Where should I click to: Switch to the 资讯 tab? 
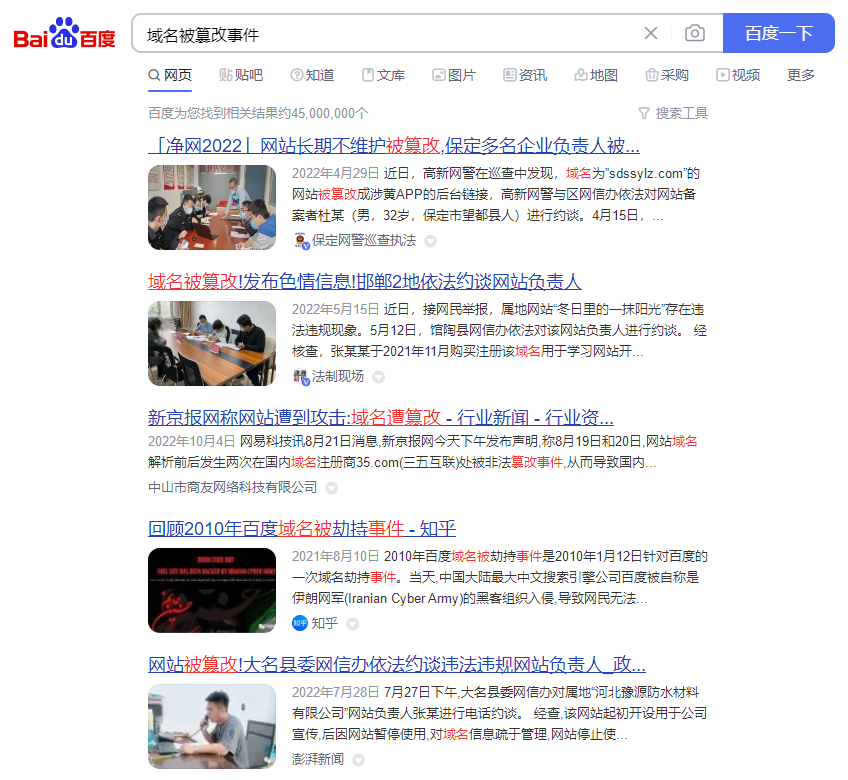click(525, 75)
